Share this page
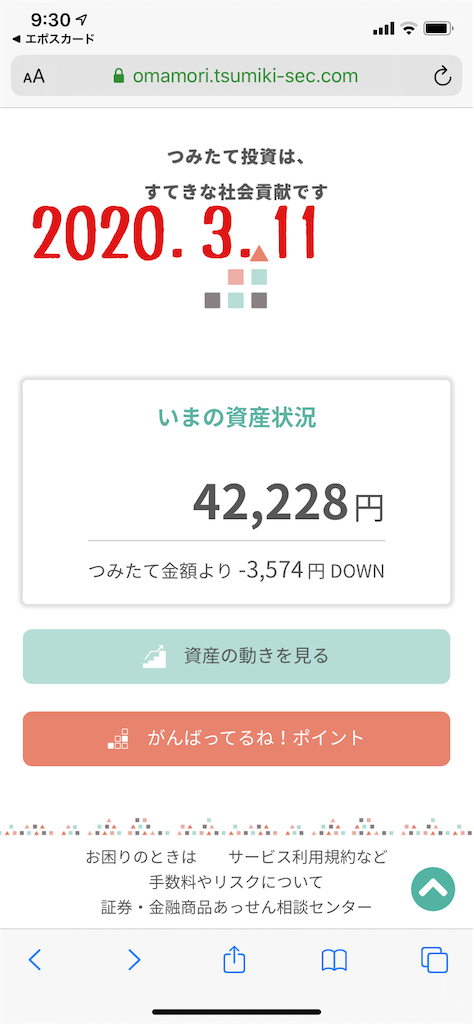The height and width of the screenshot is (1024, 474). coord(234,958)
